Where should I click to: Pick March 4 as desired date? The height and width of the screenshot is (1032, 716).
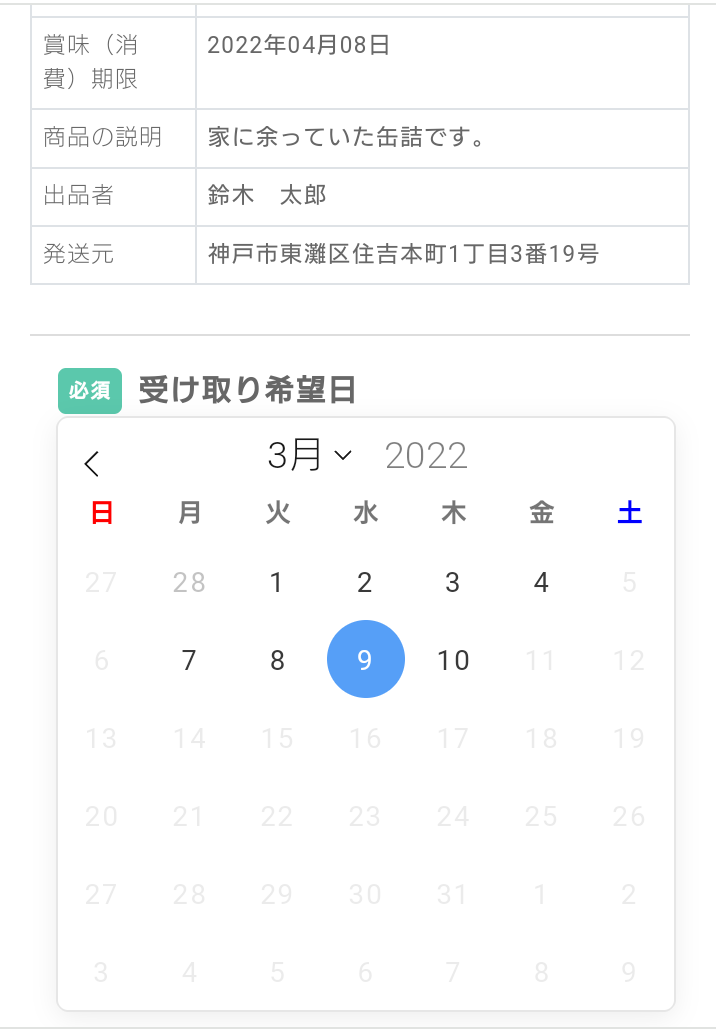(x=541, y=582)
